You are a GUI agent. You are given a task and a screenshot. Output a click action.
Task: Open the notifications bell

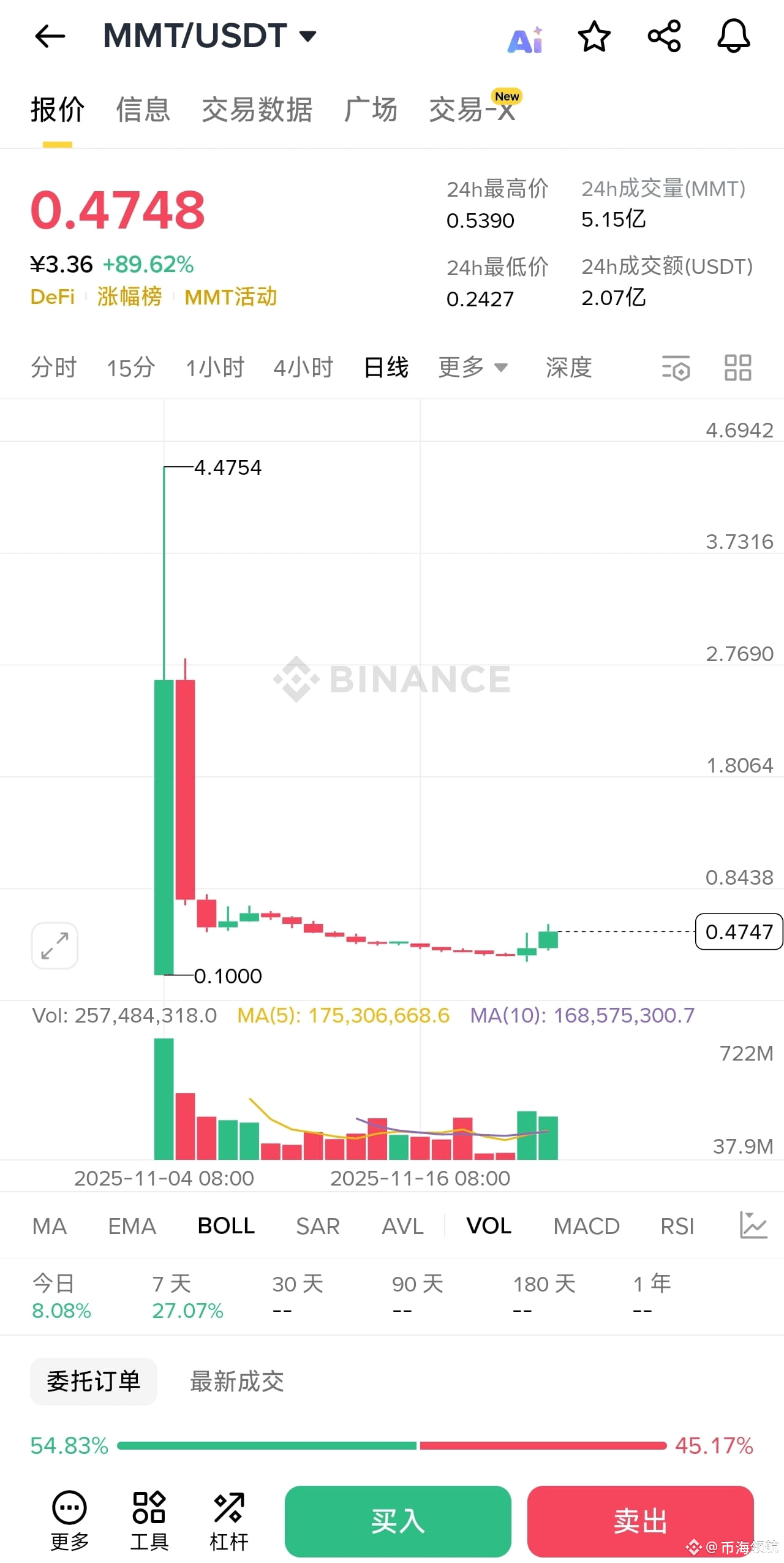733,37
